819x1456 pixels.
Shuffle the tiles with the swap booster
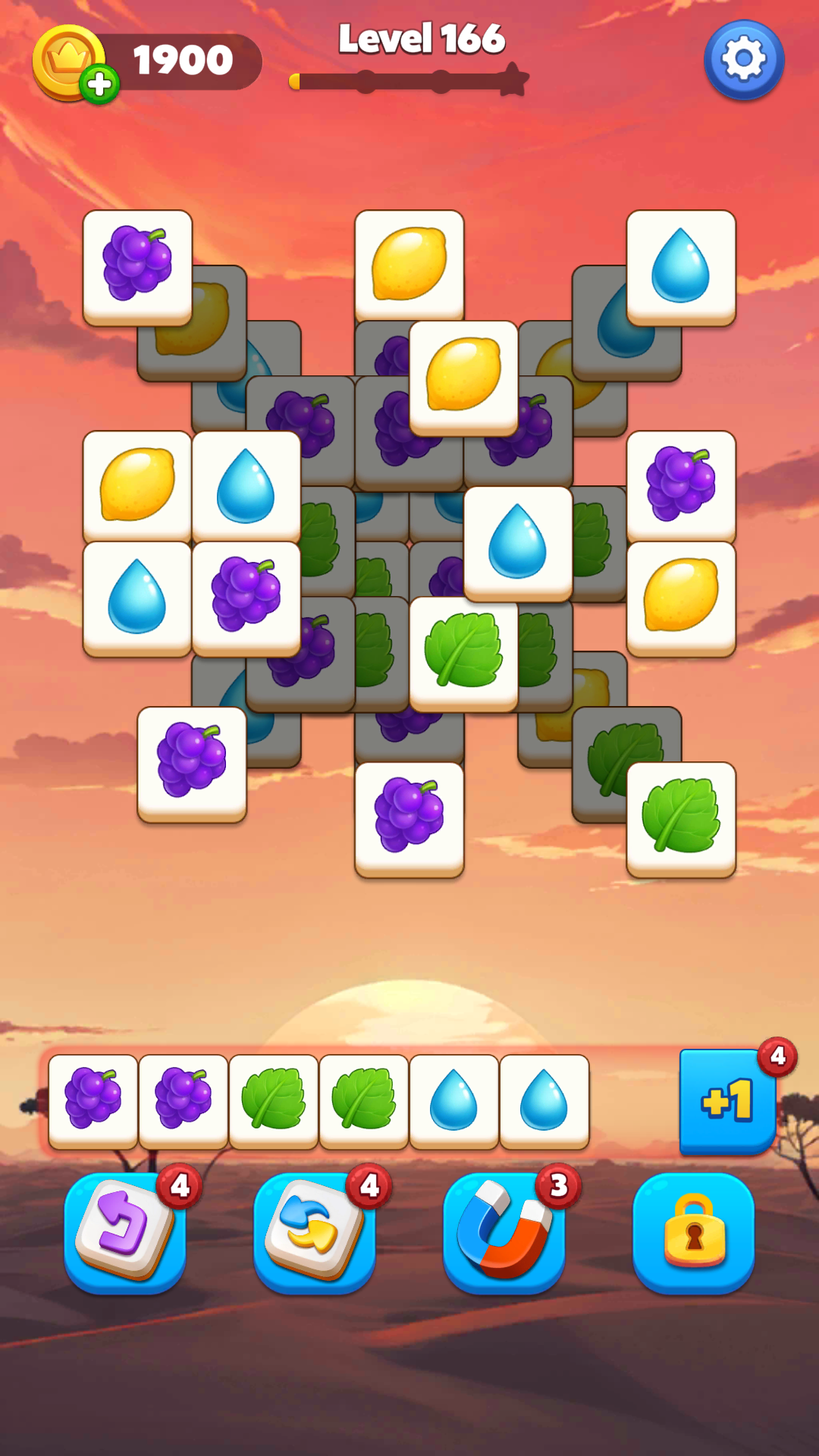click(314, 1232)
